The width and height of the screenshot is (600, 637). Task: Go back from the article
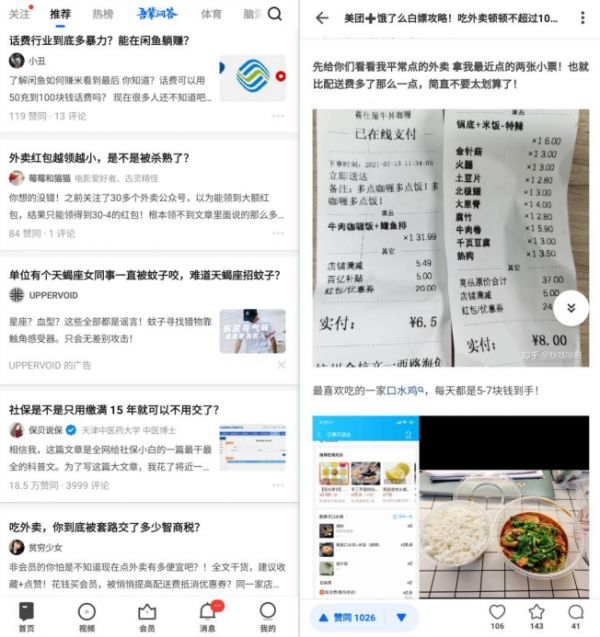pos(321,18)
